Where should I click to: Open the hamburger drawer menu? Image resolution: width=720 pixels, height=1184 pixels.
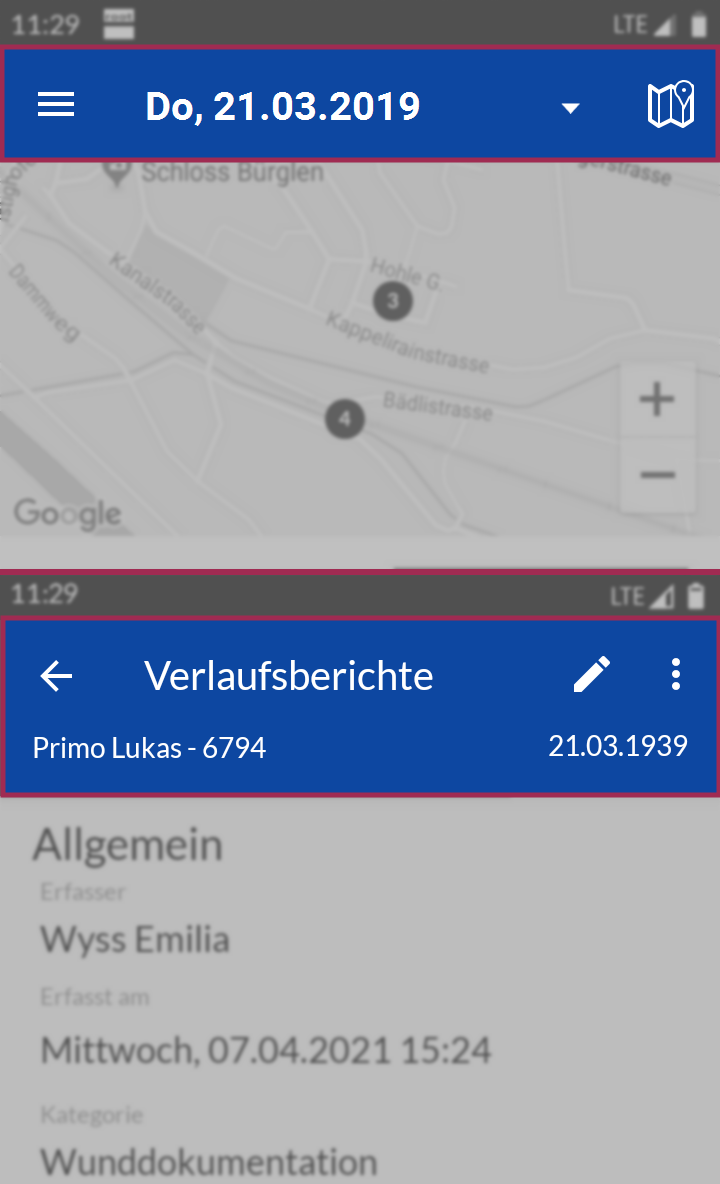pyautogui.click(x=56, y=105)
